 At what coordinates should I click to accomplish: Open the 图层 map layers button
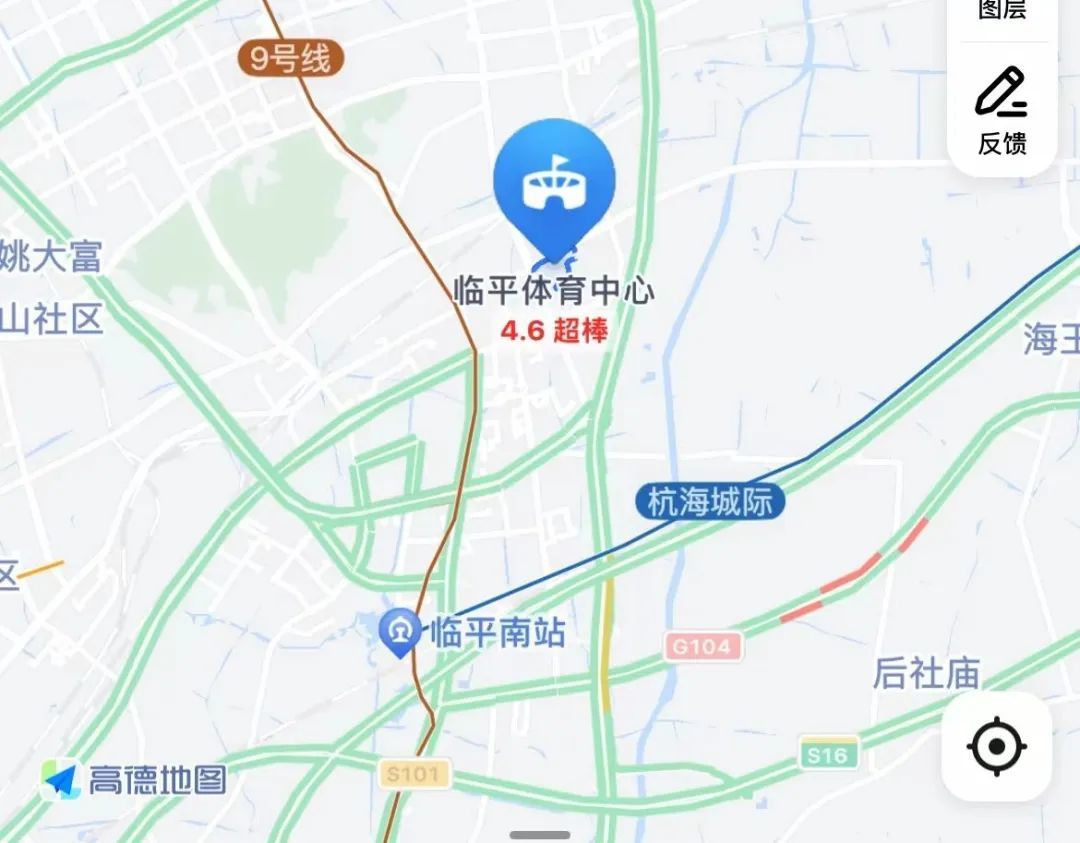[x=1002, y=12]
